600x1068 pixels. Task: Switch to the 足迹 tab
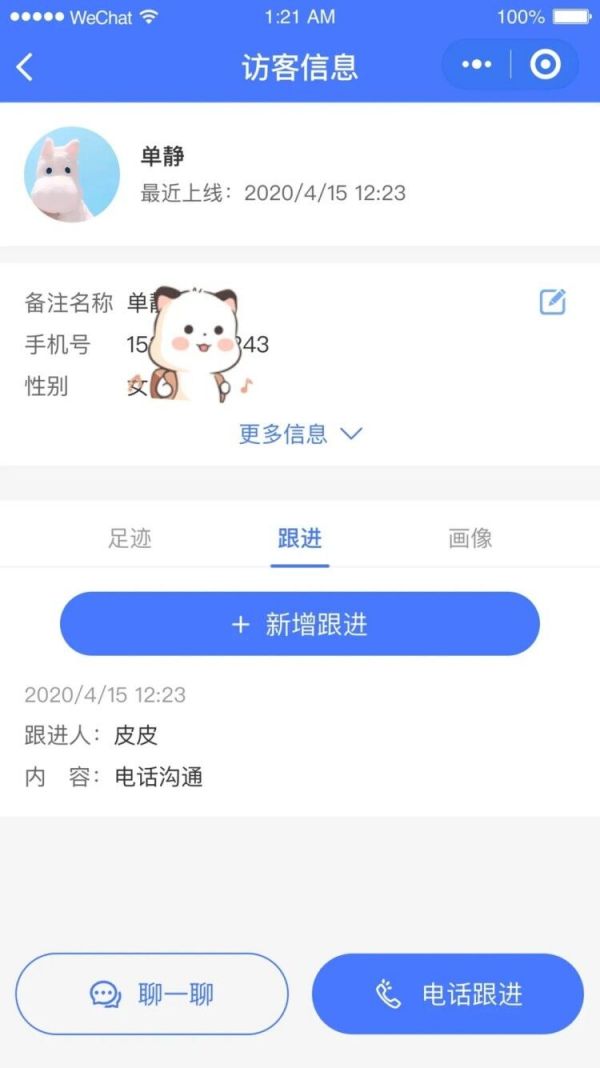tap(130, 538)
